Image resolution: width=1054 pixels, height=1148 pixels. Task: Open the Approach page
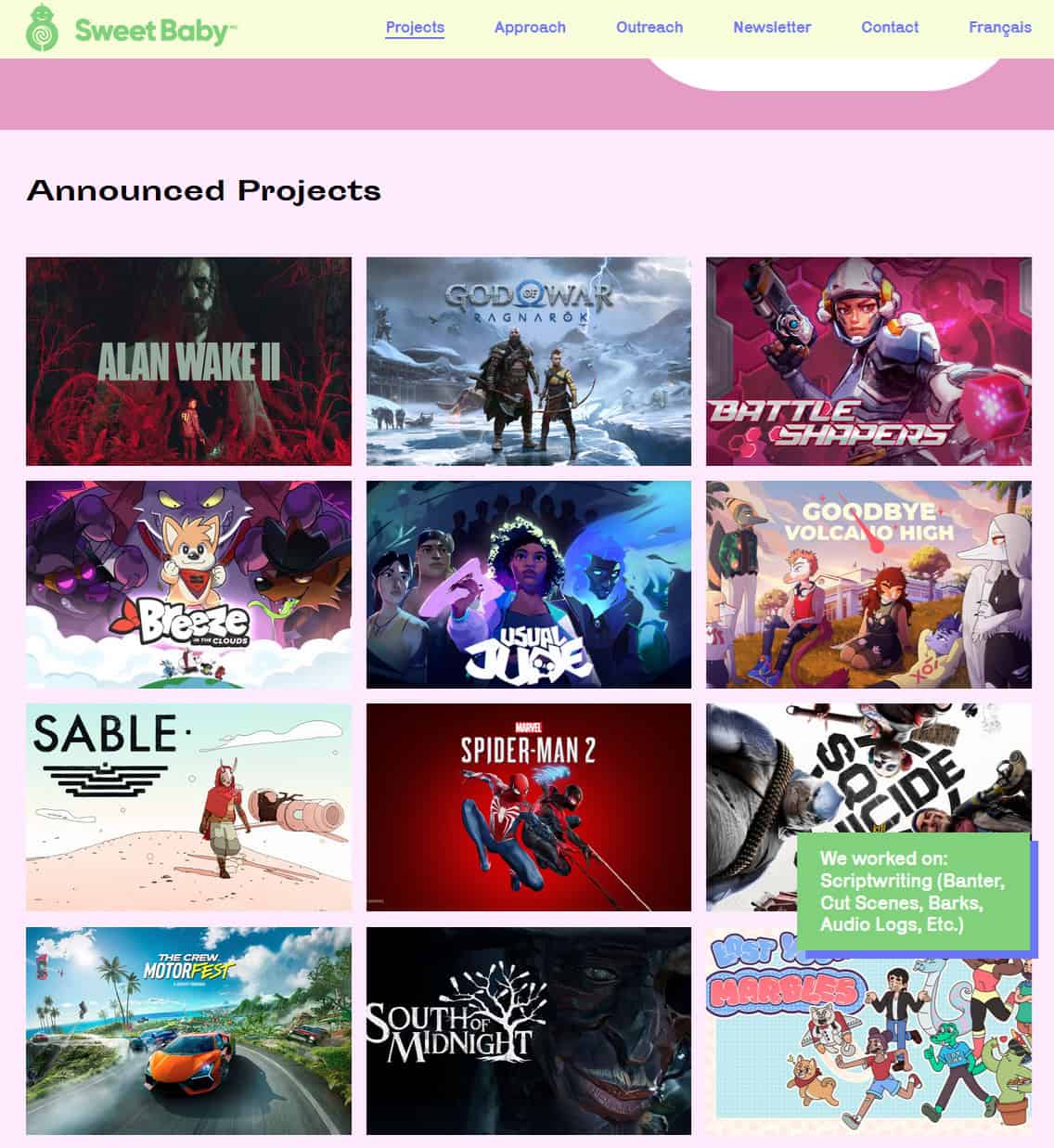(x=530, y=27)
